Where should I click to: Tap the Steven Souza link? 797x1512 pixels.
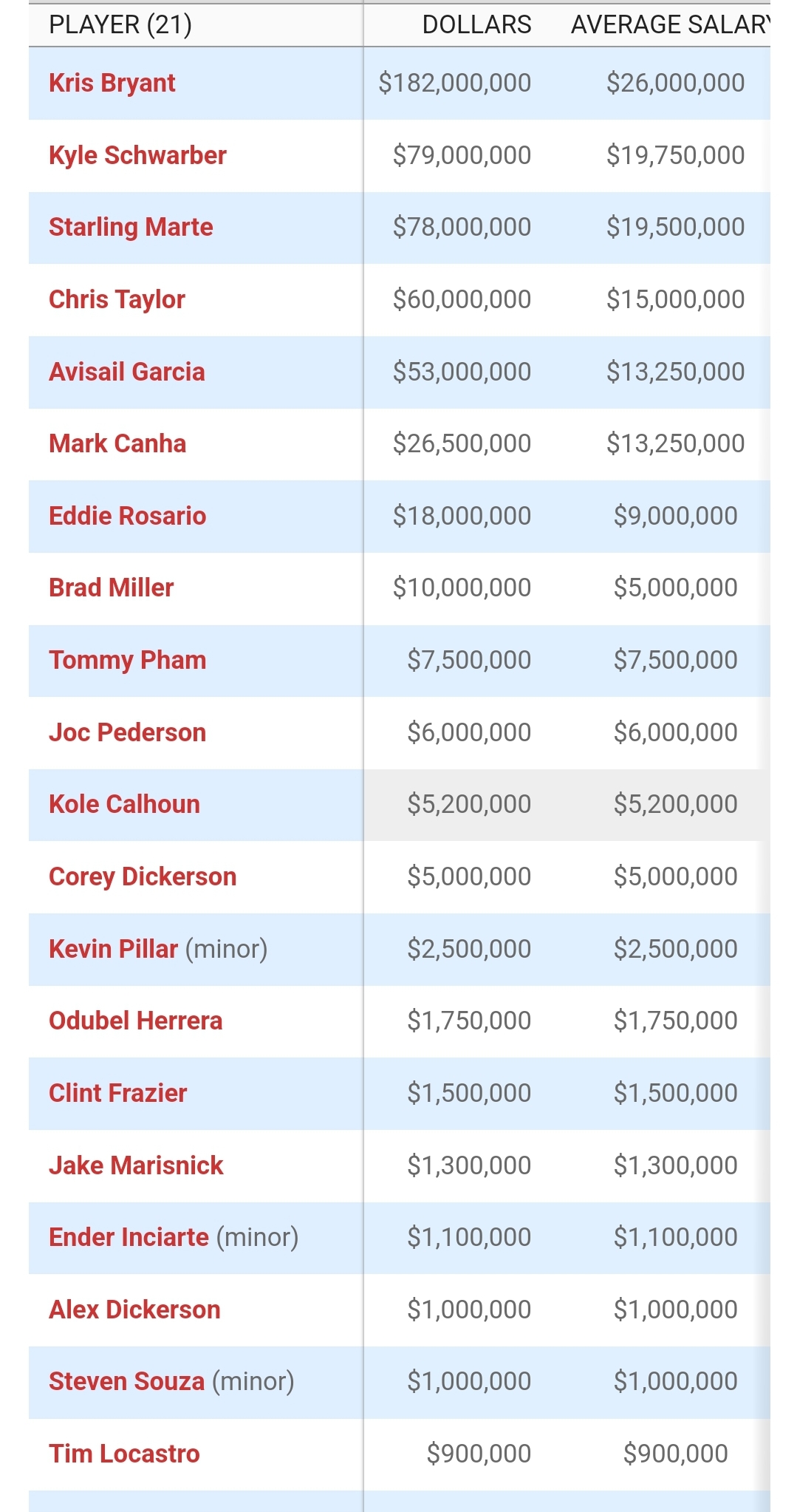tap(126, 1381)
